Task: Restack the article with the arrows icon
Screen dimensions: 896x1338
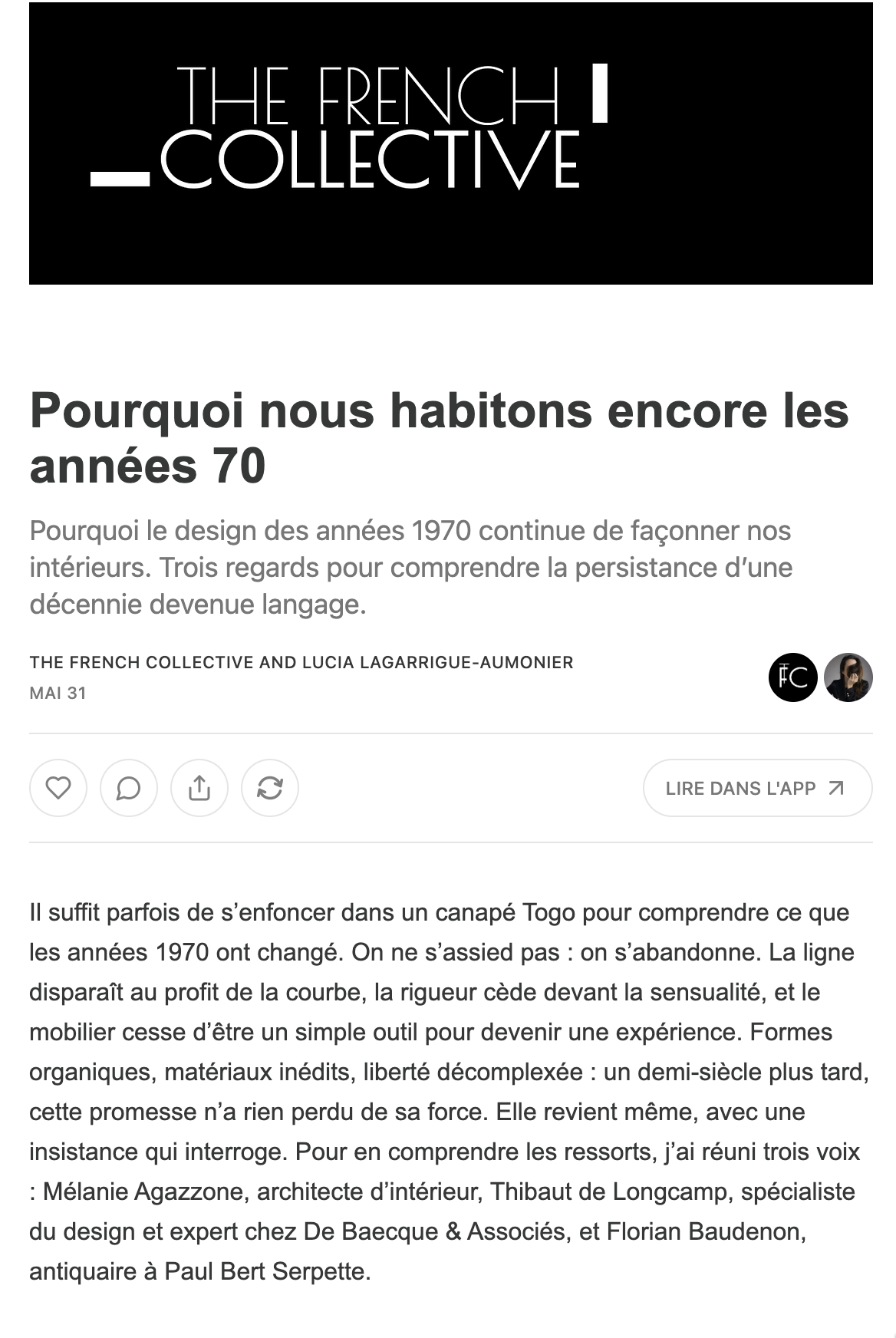Action: tap(270, 788)
